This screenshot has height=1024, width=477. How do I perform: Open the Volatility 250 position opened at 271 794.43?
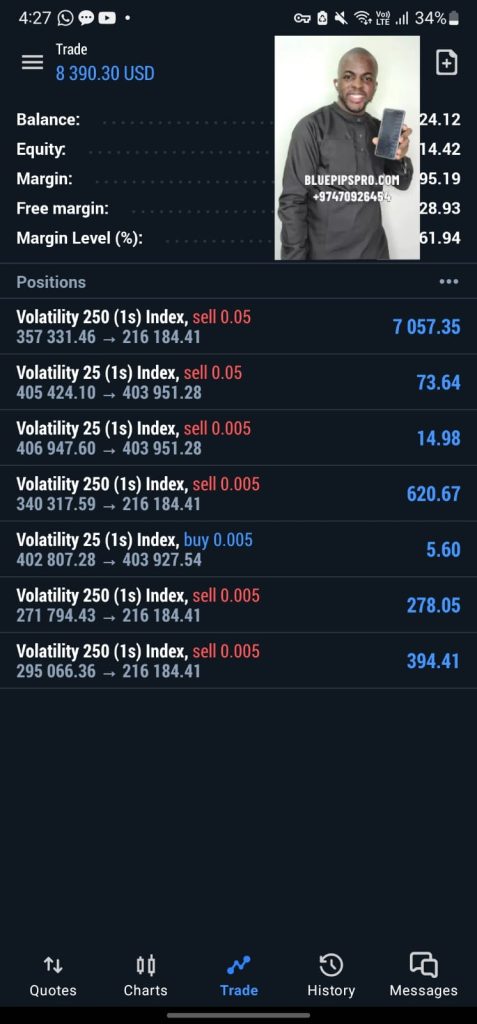[238, 605]
